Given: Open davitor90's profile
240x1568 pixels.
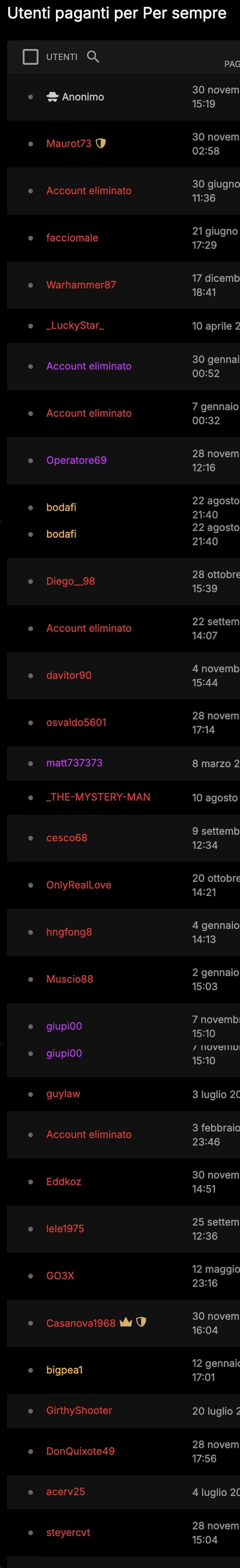Looking at the screenshot, I should point(69,676).
